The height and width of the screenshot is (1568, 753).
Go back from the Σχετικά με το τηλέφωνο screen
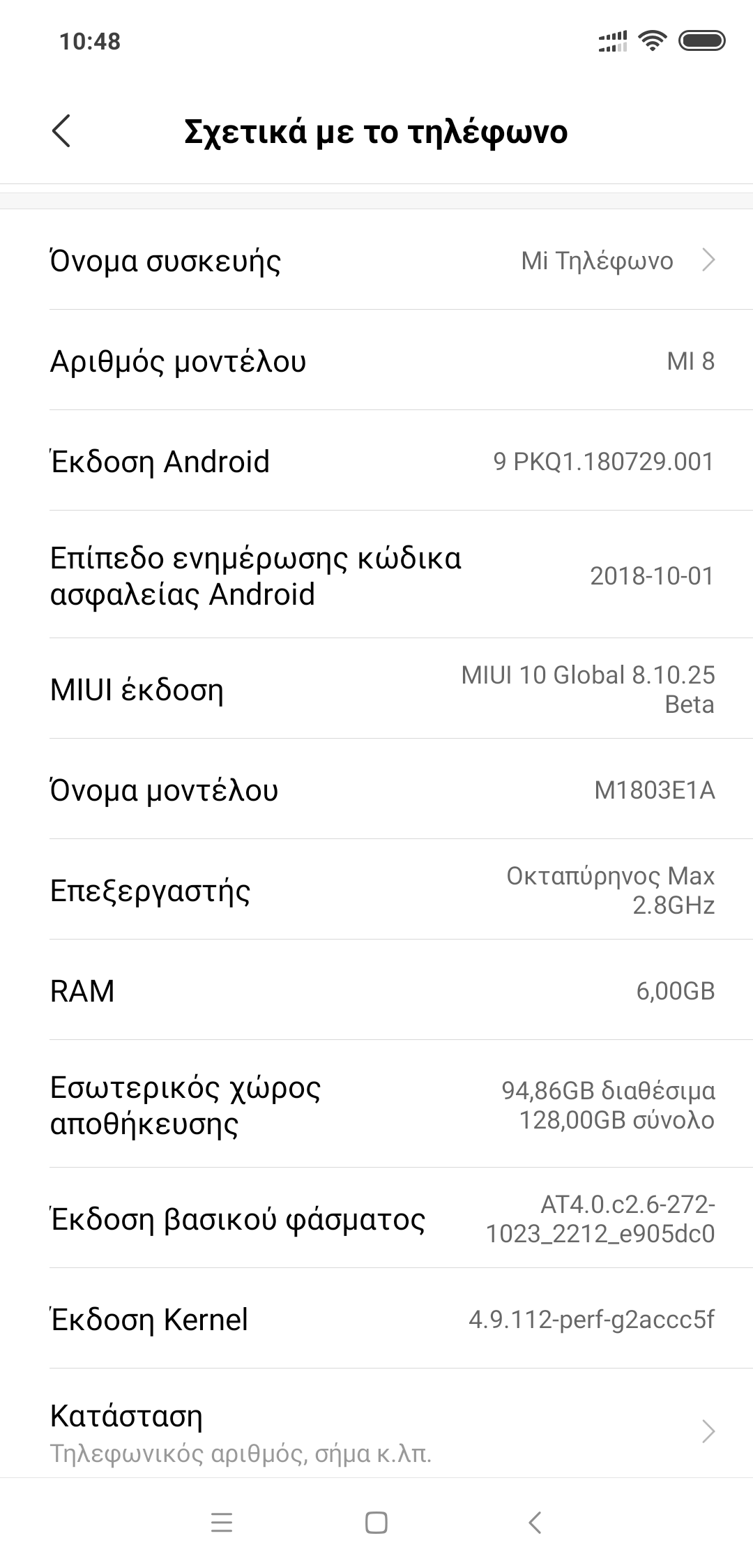pos(61,131)
